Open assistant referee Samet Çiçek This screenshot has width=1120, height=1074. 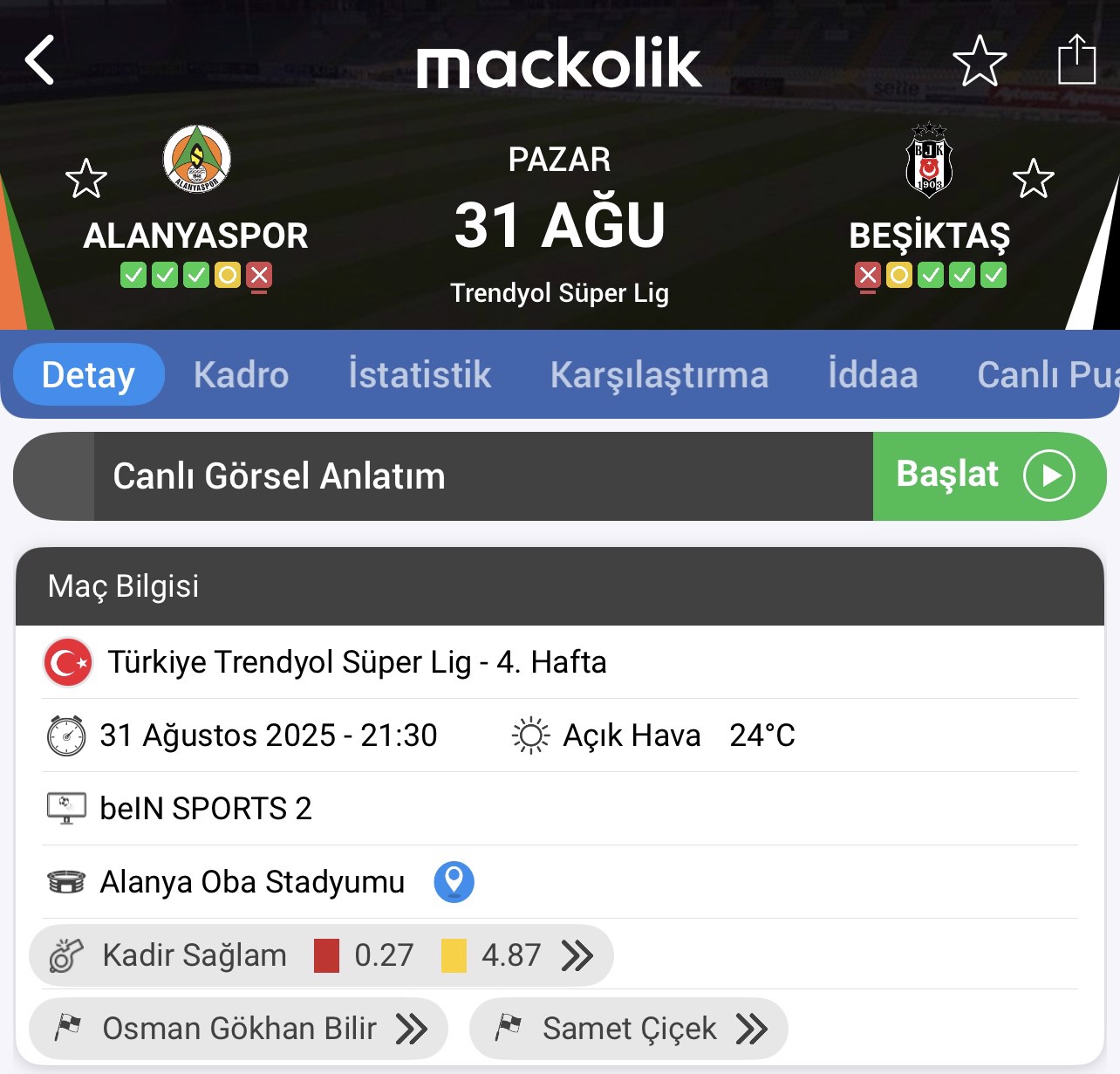[628, 1029]
